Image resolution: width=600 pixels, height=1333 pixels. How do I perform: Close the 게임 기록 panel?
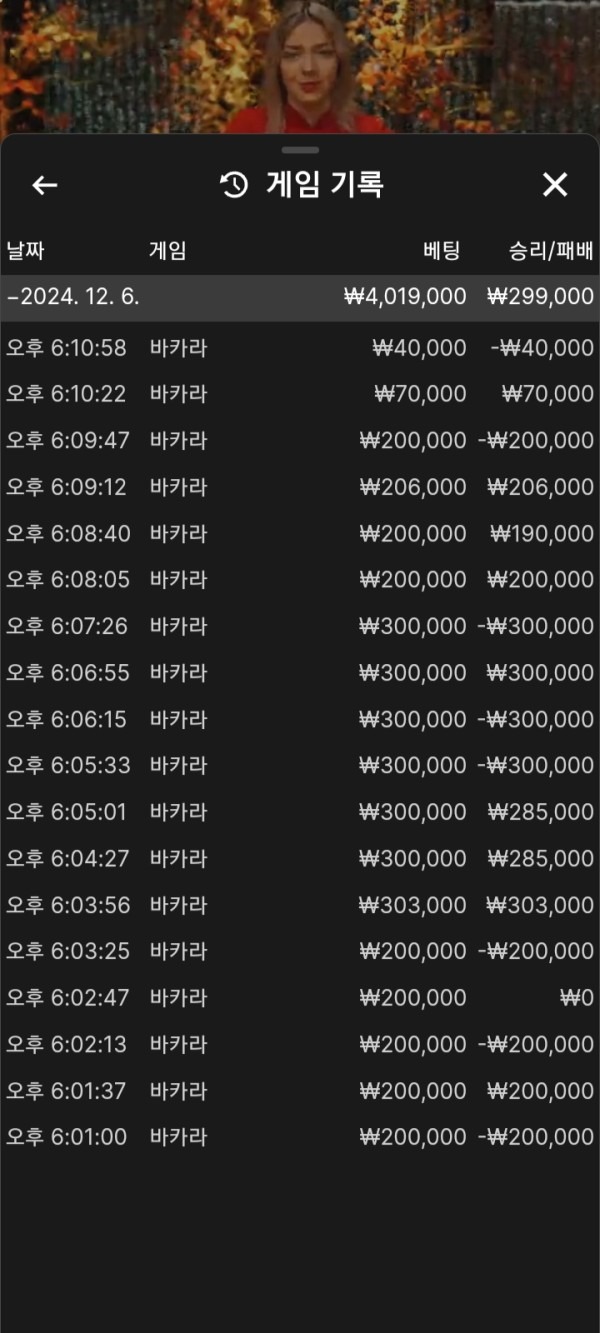(554, 184)
